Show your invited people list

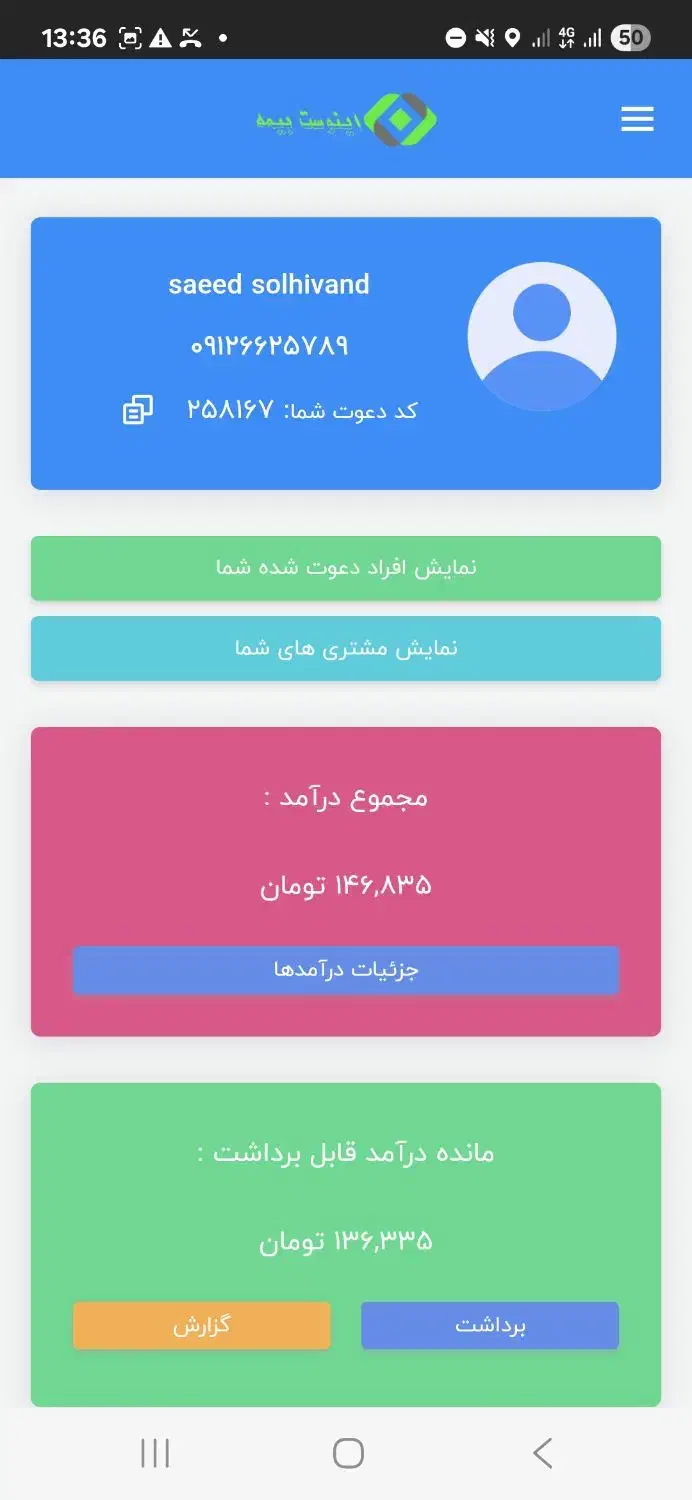pos(346,568)
